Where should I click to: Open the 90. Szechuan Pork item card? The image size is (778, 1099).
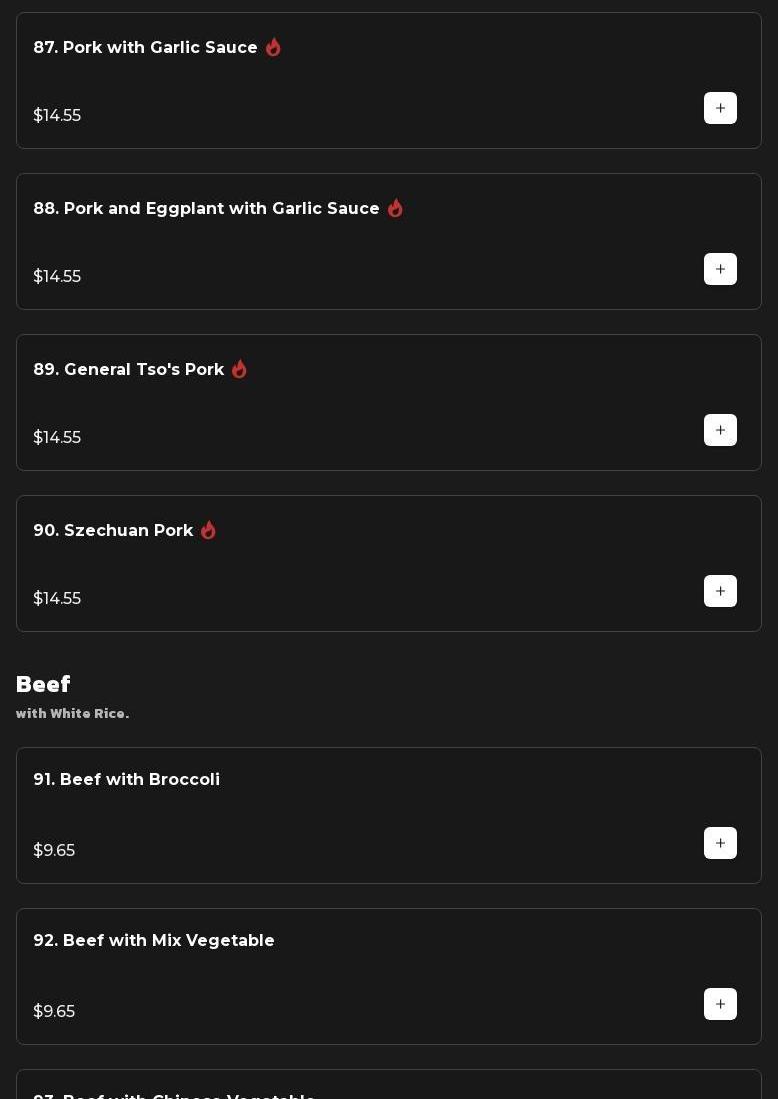click(x=113, y=531)
